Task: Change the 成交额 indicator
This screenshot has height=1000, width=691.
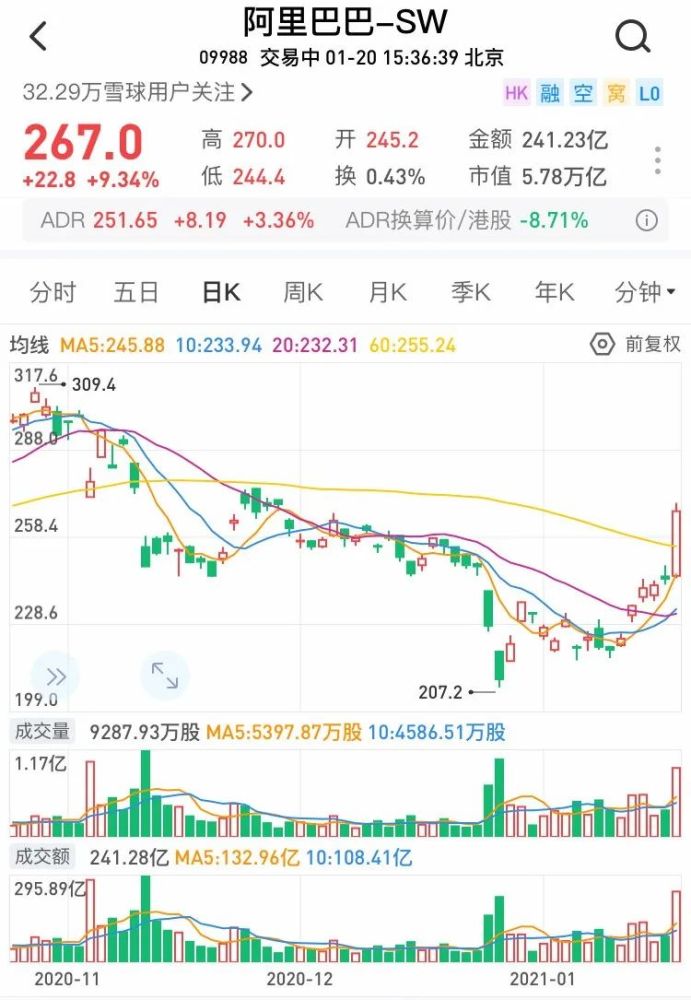Action: click(41, 857)
